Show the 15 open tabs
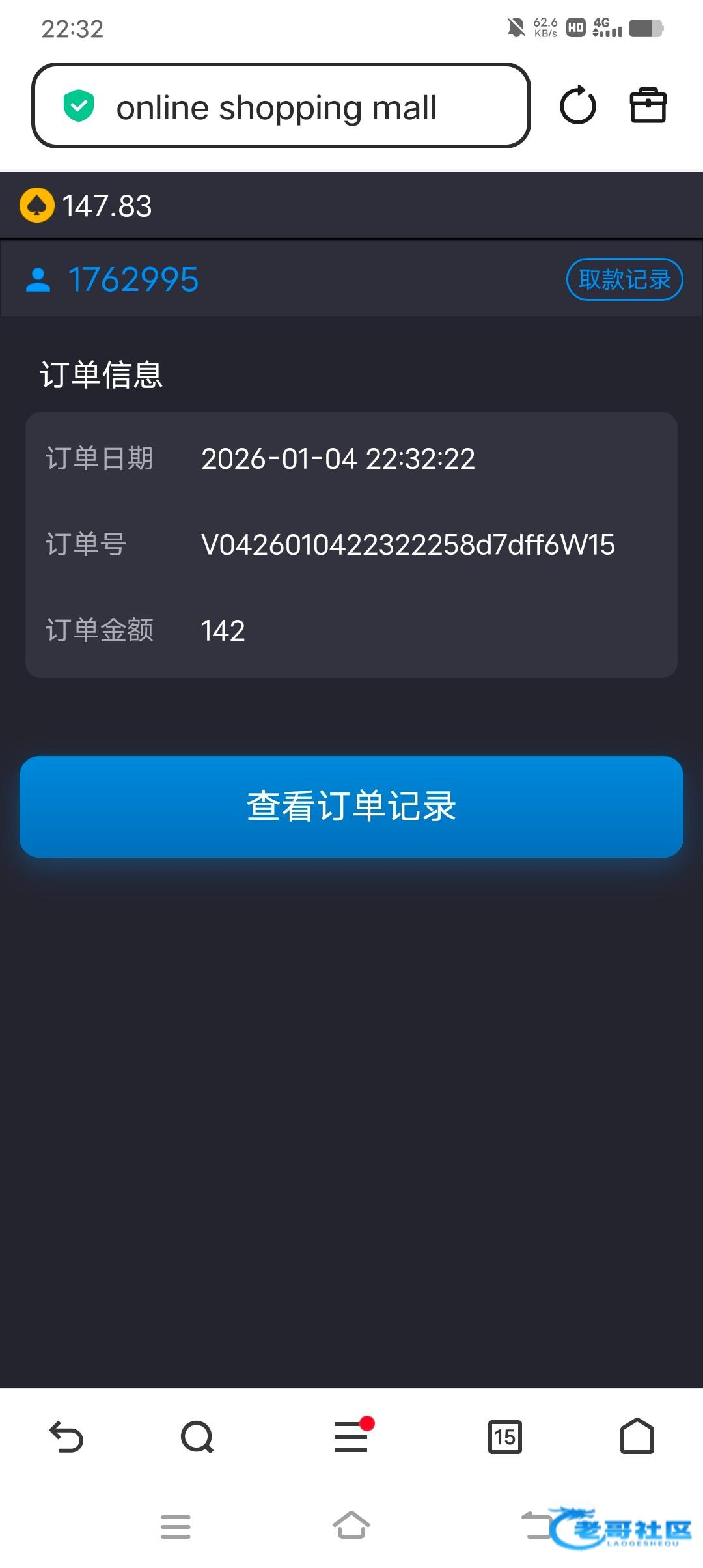Screen dimensions: 703x1568 pyautogui.click(x=504, y=1436)
